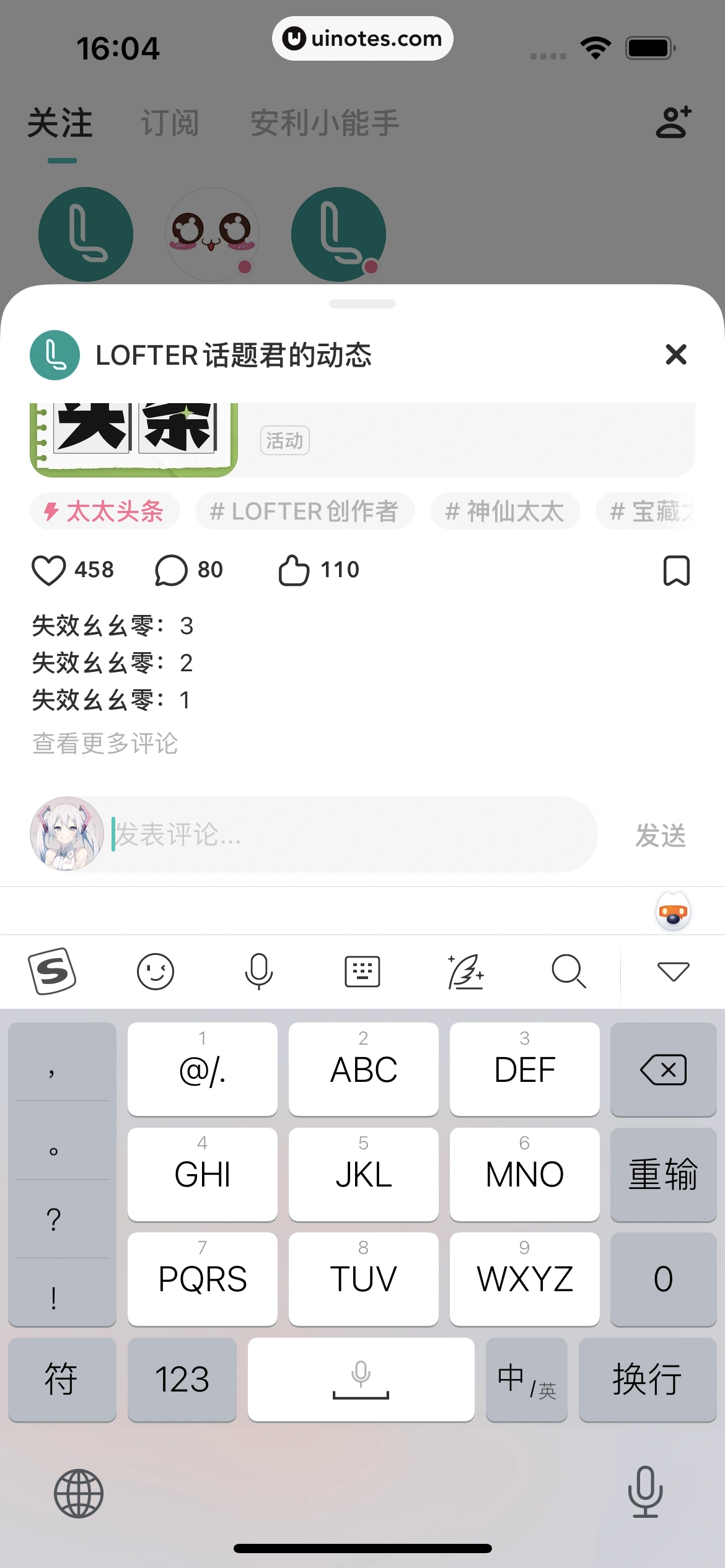This screenshot has height=1568, width=725.
Task: Select the handwriting quill icon
Action: [466, 971]
